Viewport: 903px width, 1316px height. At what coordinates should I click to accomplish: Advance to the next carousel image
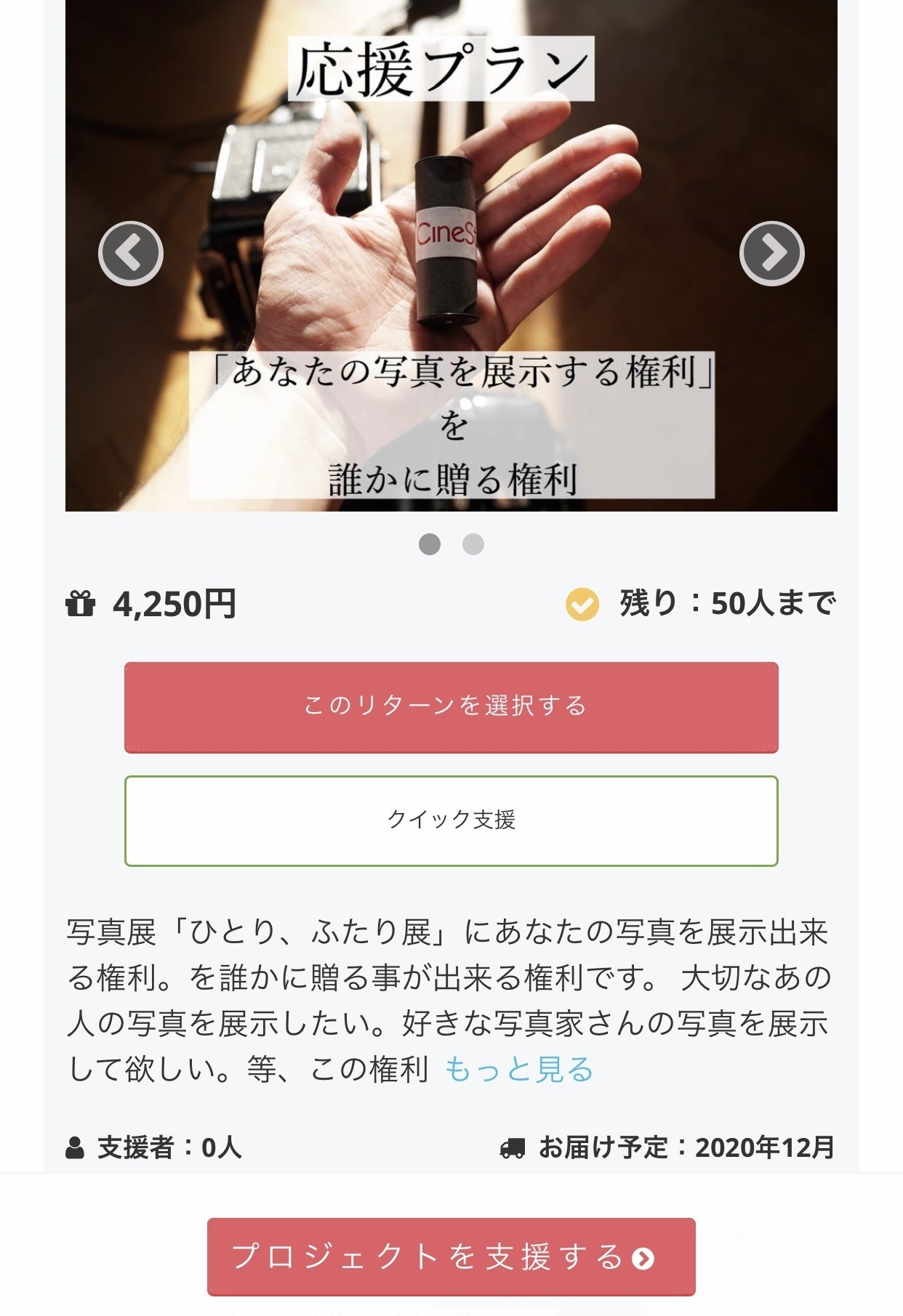click(x=771, y=254)
